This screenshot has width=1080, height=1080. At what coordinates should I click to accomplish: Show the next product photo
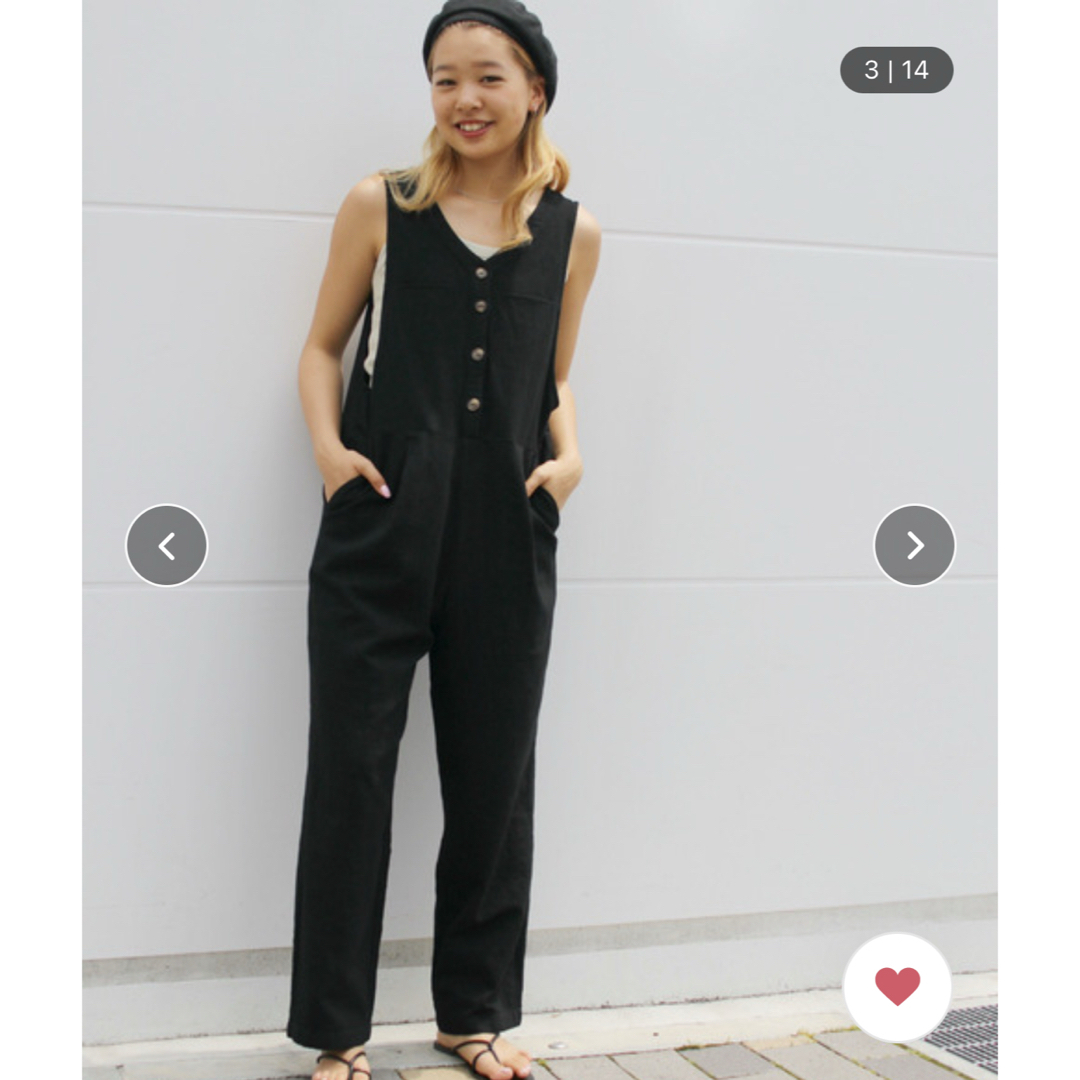(x=914, y=545)
